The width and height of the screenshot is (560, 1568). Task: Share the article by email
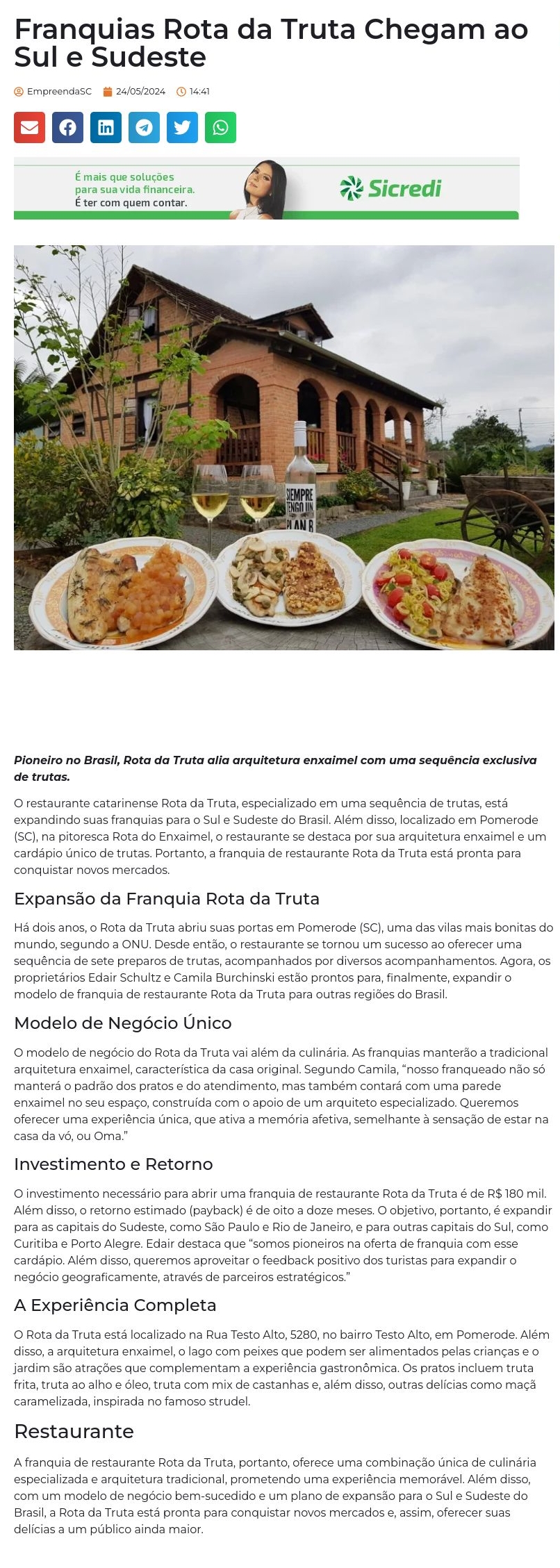(x=29, y=128)
